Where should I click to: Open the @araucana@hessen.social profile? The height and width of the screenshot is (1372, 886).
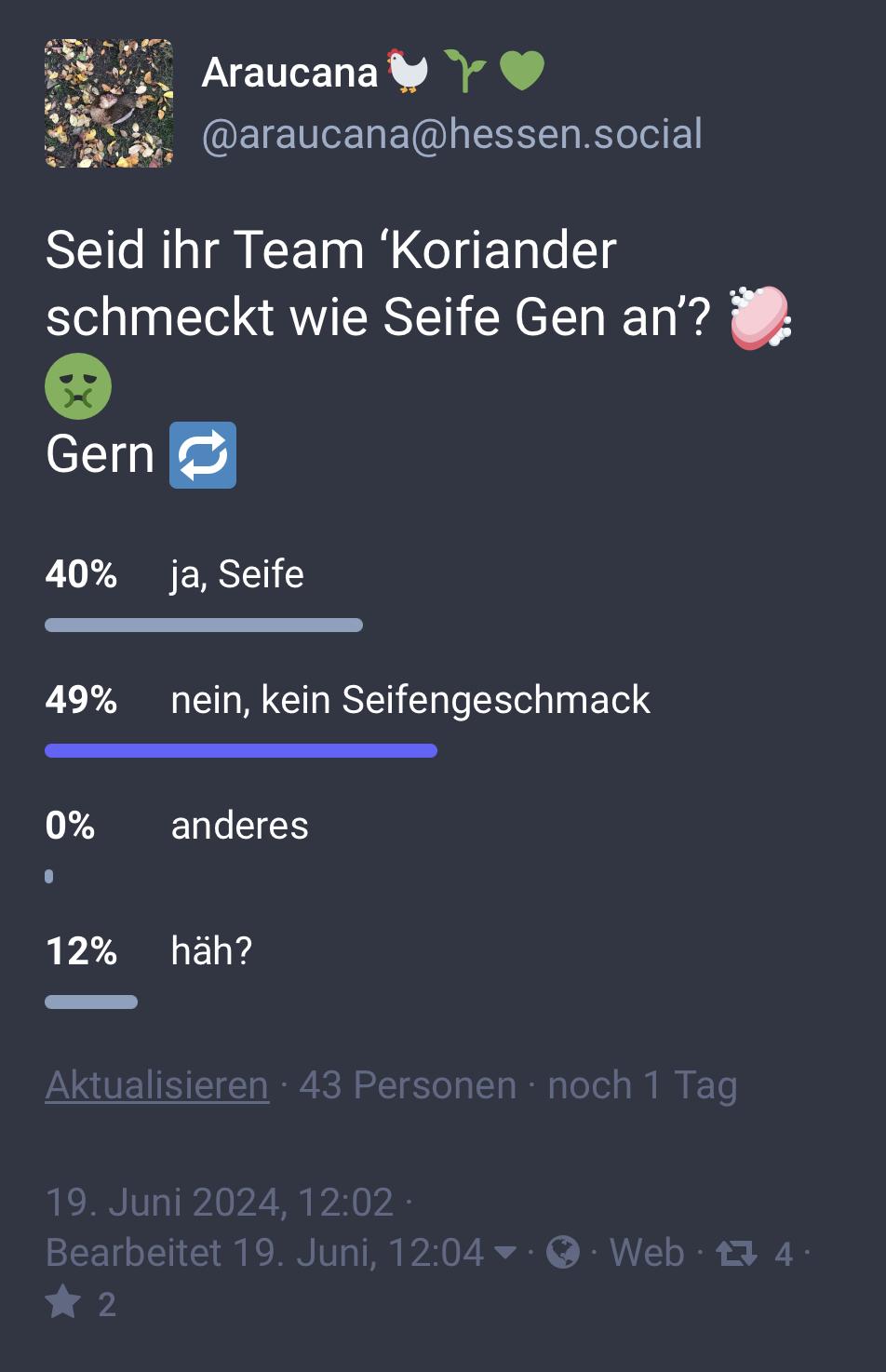coord(451,134)
